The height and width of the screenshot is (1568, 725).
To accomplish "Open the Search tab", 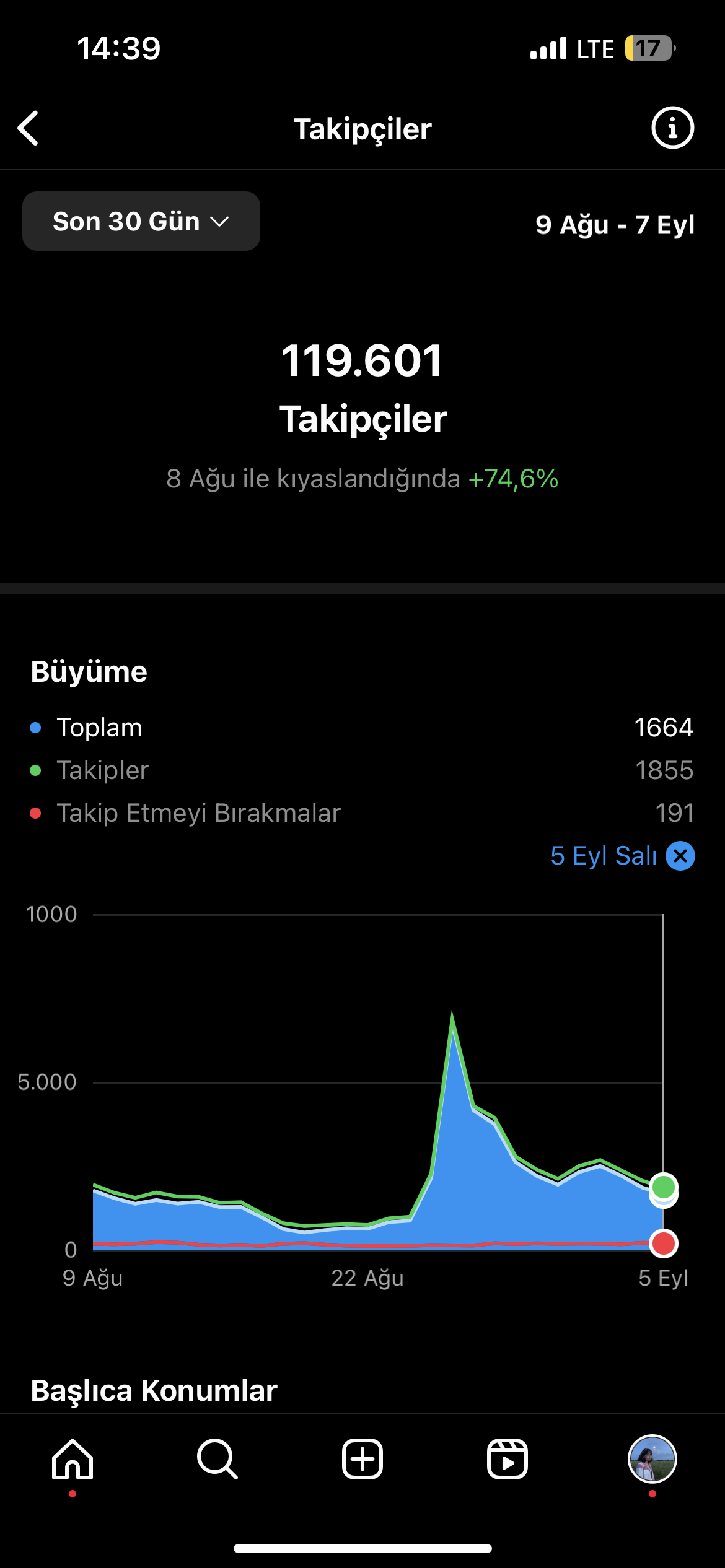I will point(217,1459).
